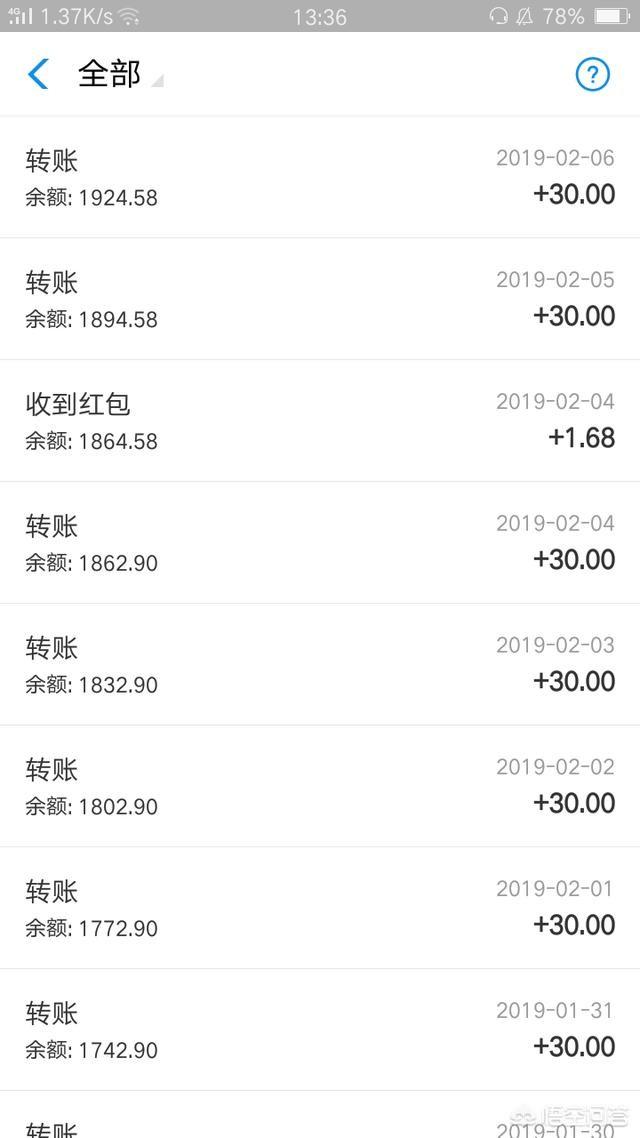The width and height of the screenshot is (640, 1138).
Task: Go back using the blue arrow
Action: tap(38, 74)
